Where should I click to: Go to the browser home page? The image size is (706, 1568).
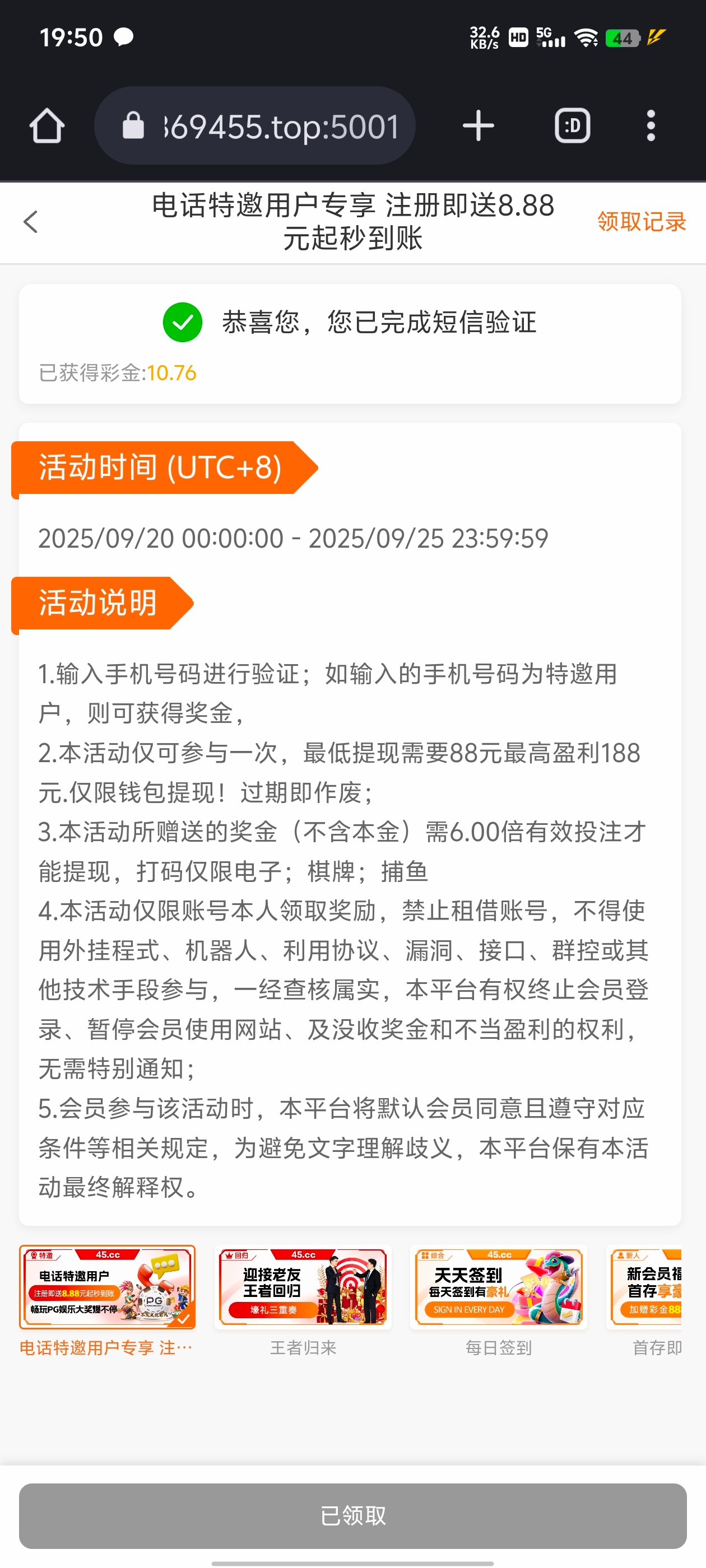tap(47, 126)
